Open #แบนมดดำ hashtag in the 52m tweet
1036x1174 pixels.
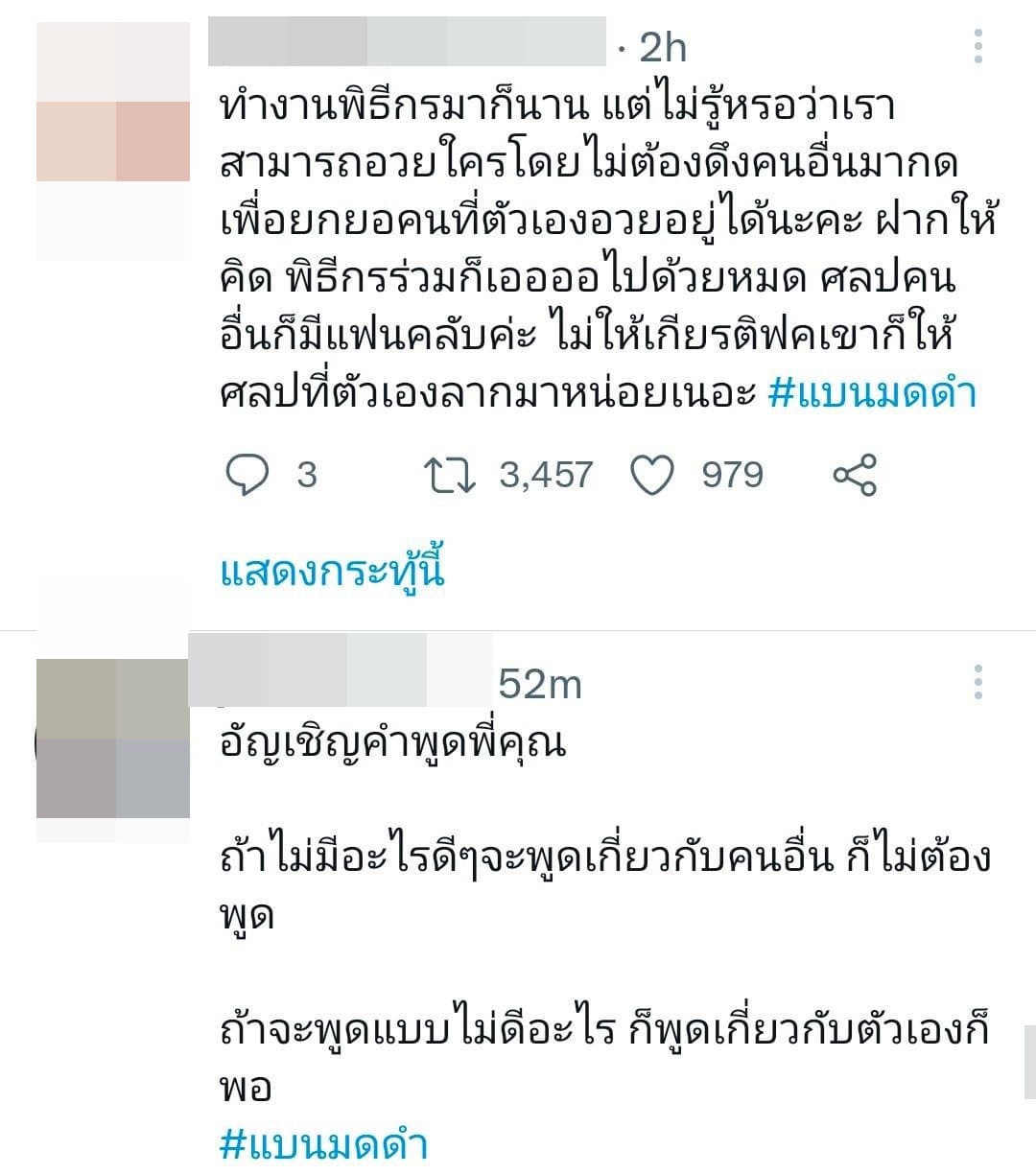pos(323,1145)
